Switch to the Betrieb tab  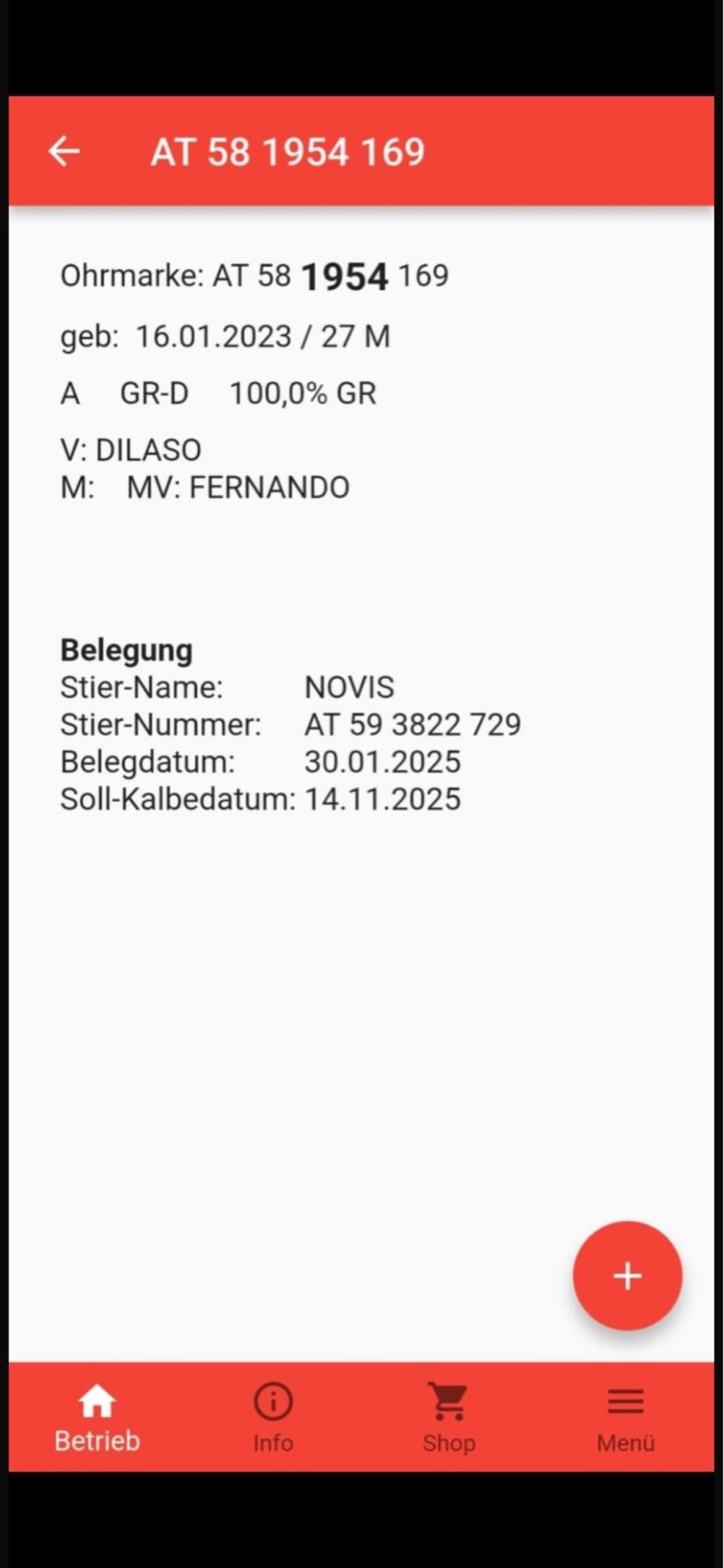click(97, 1417)
